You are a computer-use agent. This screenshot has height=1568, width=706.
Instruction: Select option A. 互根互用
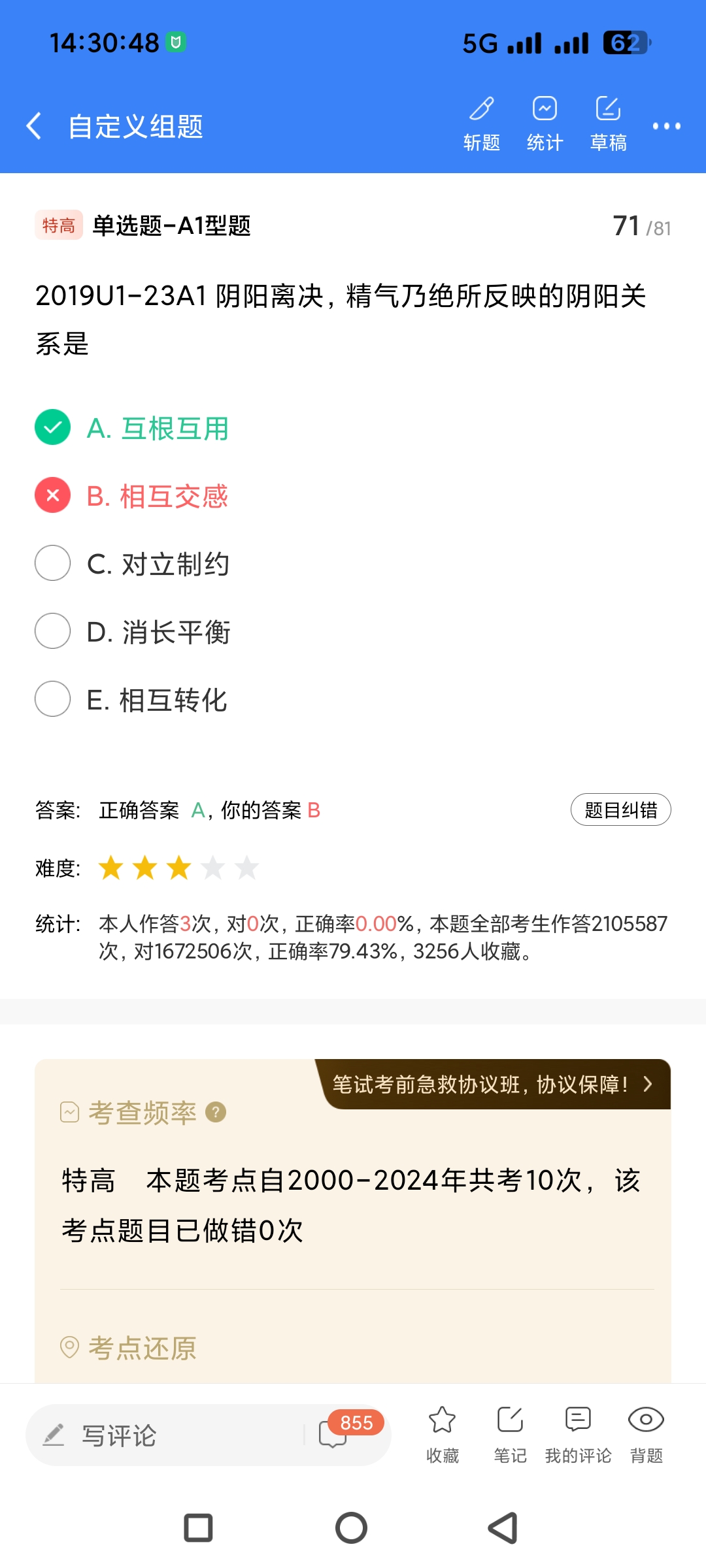click(157, 429)
